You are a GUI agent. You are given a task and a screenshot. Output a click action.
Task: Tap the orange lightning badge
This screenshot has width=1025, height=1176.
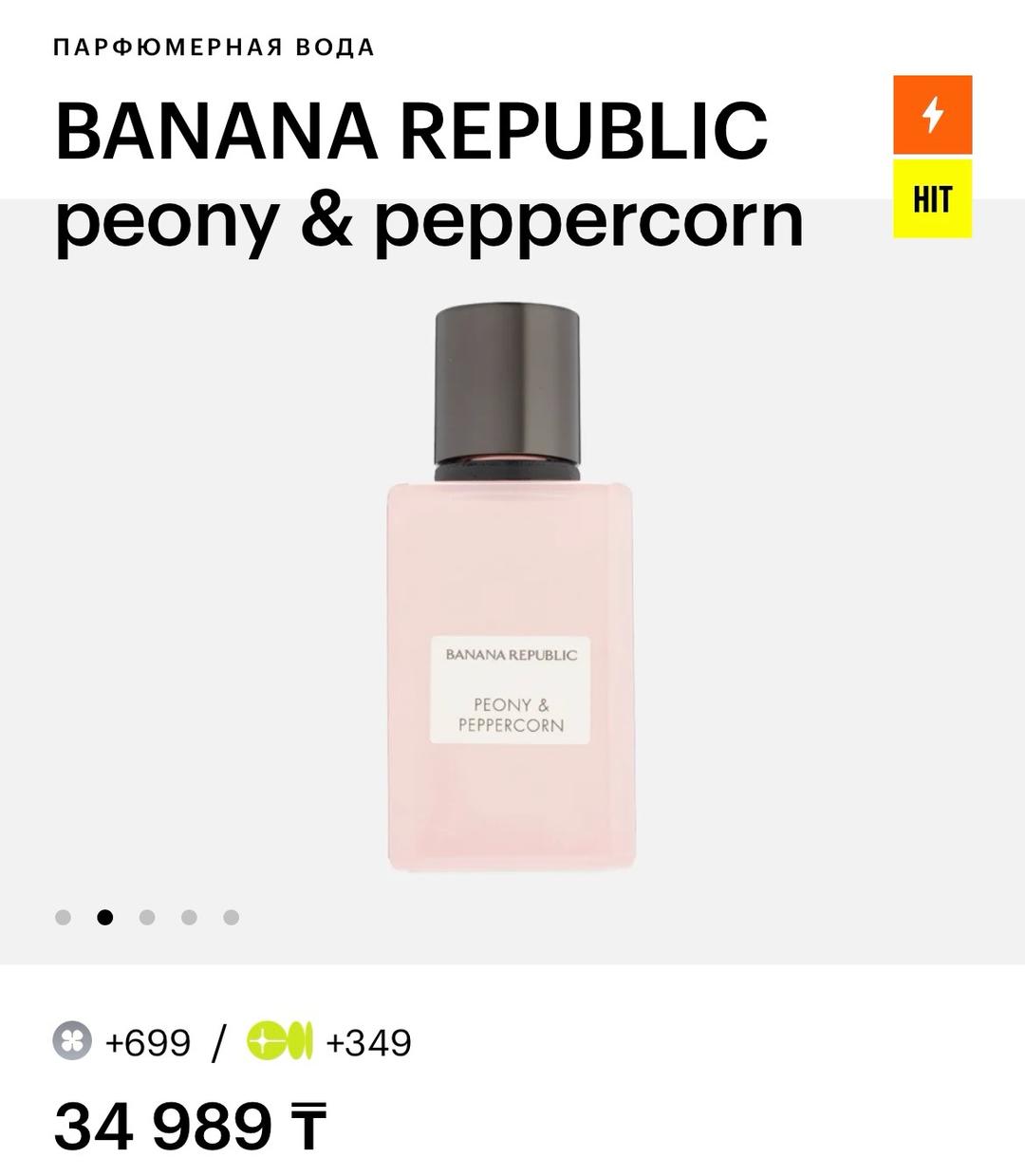click(x=932, y=115)
